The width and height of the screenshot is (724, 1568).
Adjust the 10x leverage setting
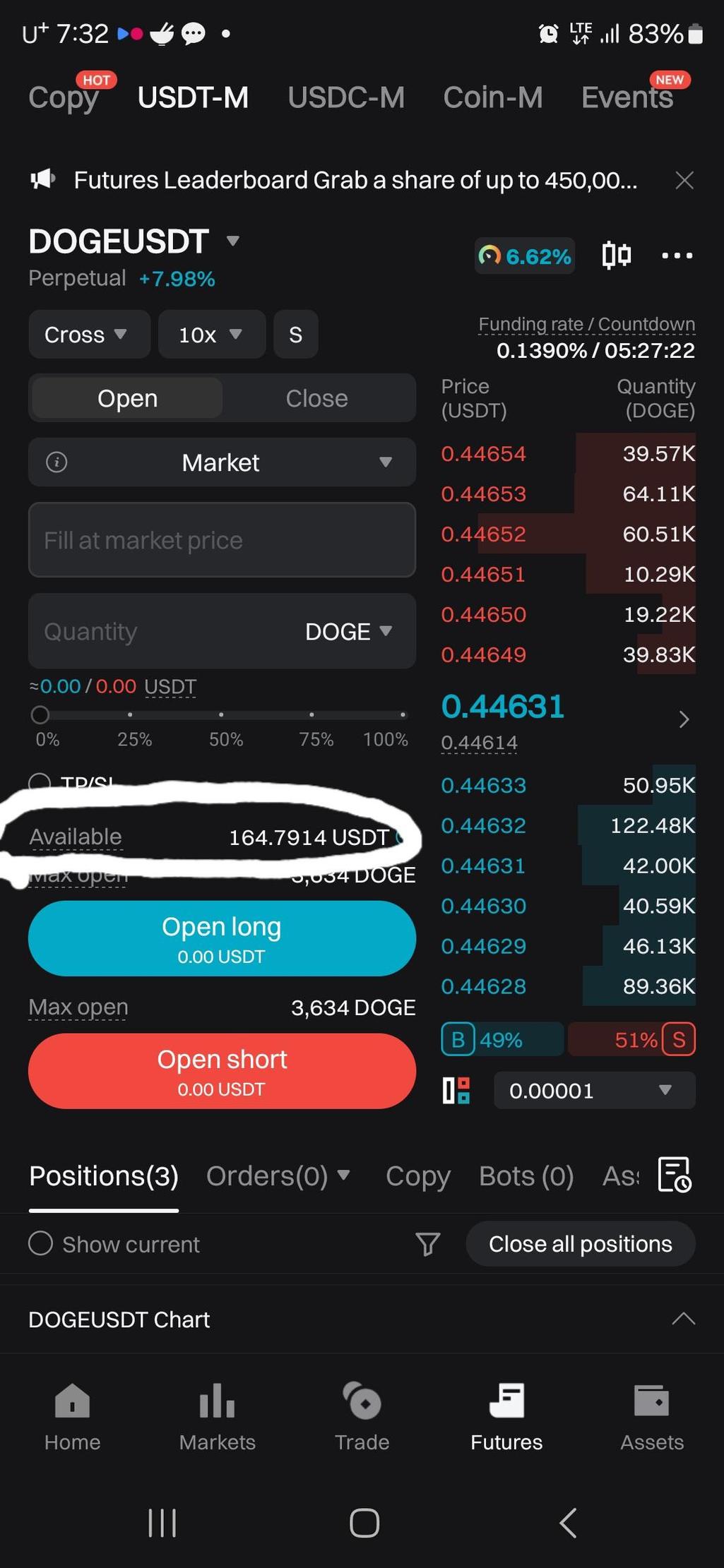point(210,335)
